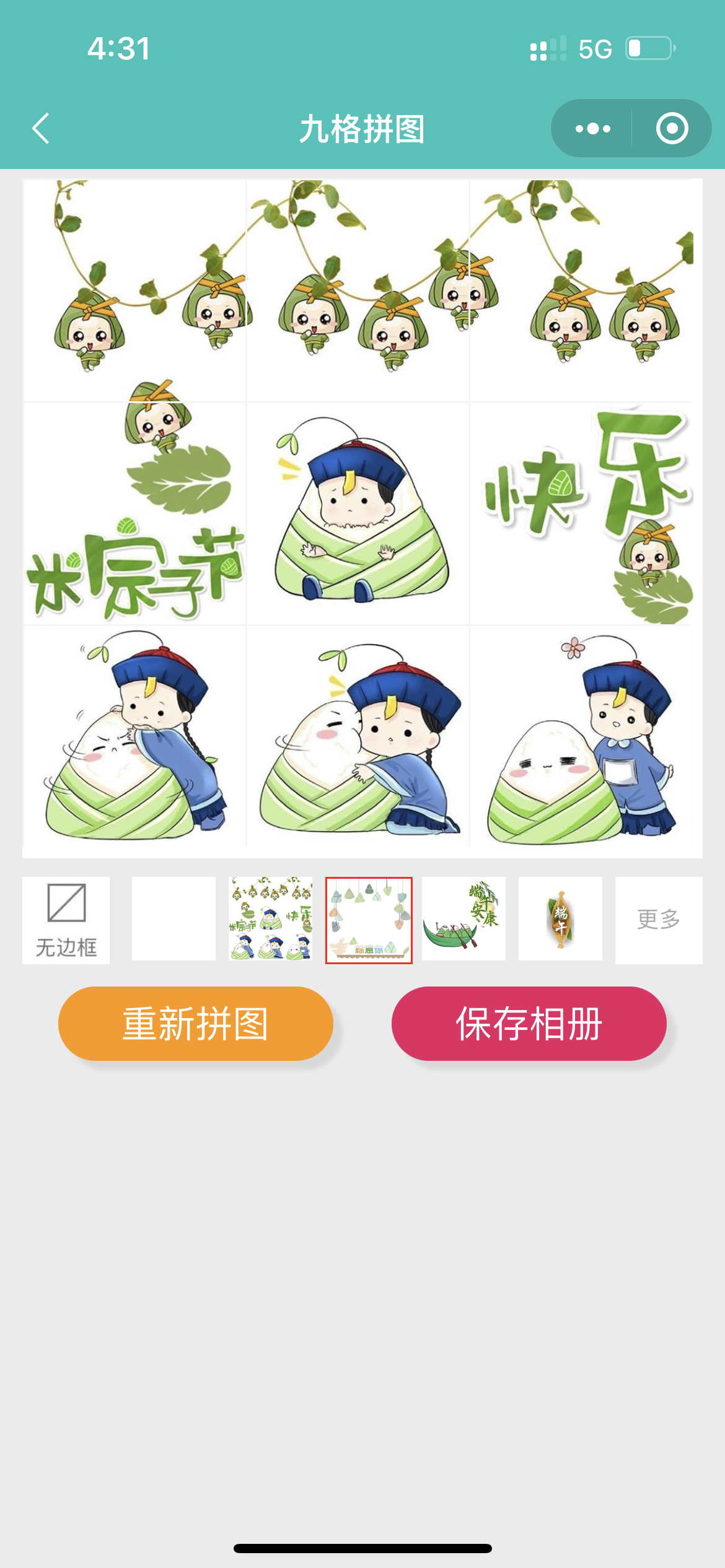The height and width of the screenshot is (1568, 725).
Task: Choose the blank white frame
Action: click(174, 919)
